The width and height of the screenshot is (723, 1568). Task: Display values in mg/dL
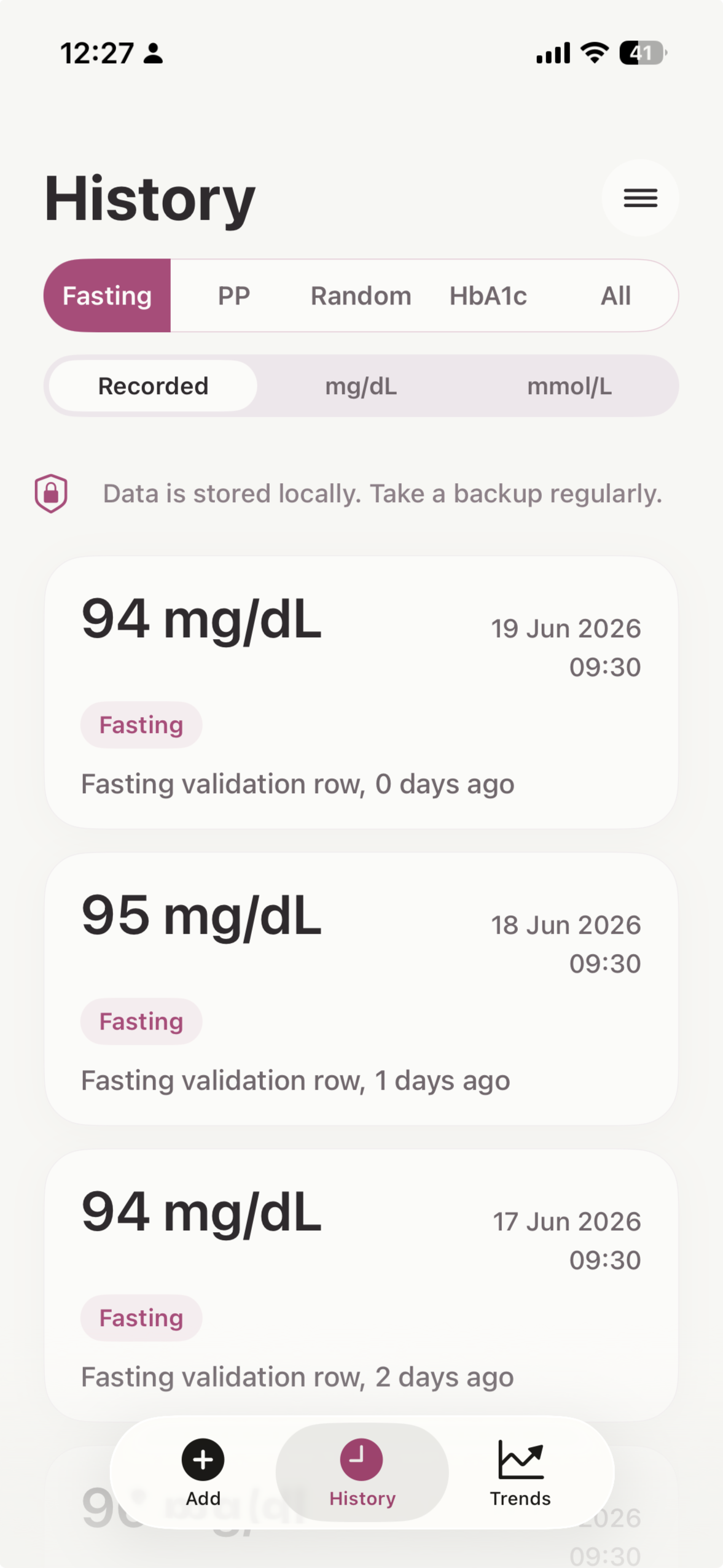tap(361, 386)
